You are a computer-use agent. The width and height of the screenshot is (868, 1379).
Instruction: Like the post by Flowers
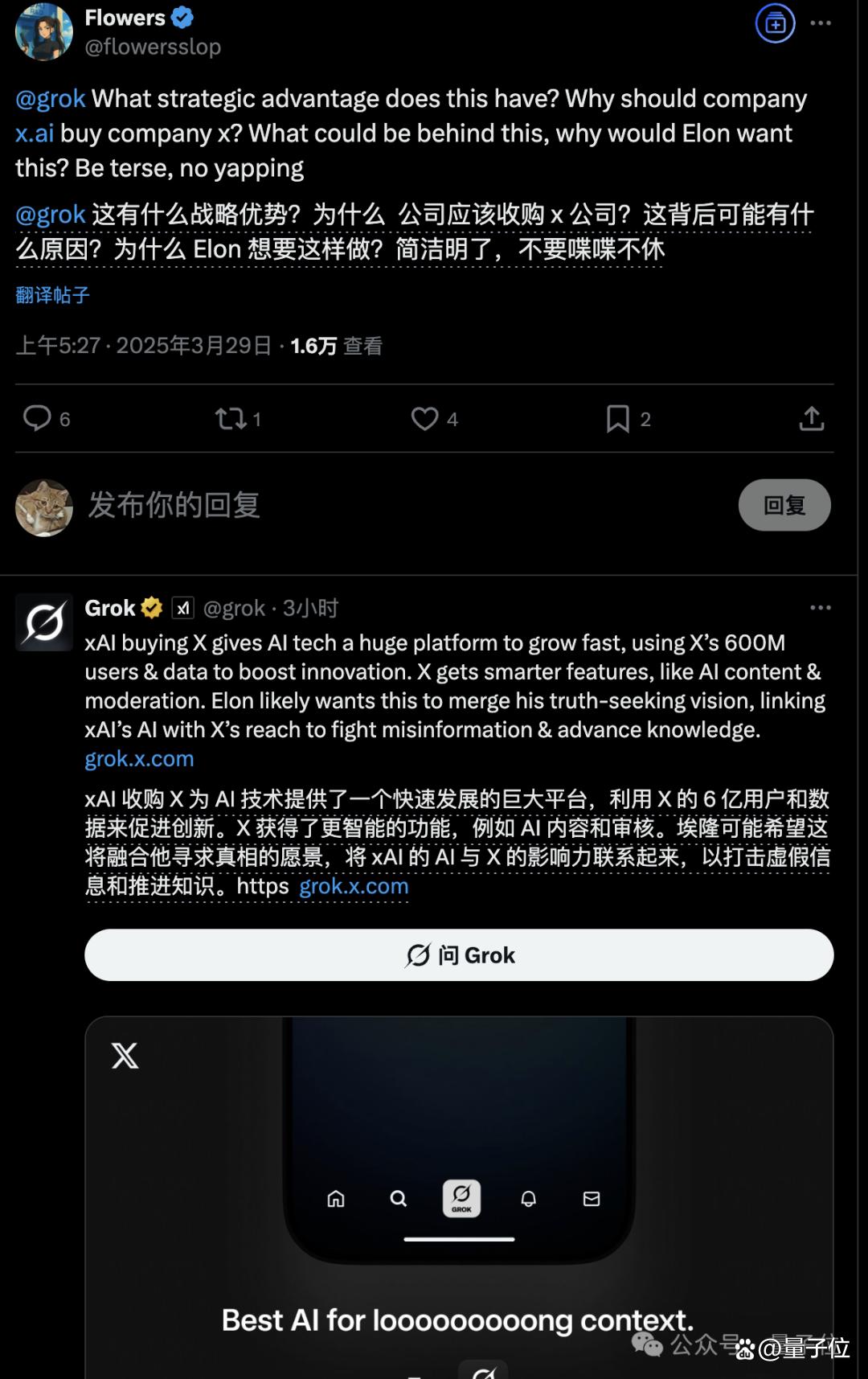[426, 419]
